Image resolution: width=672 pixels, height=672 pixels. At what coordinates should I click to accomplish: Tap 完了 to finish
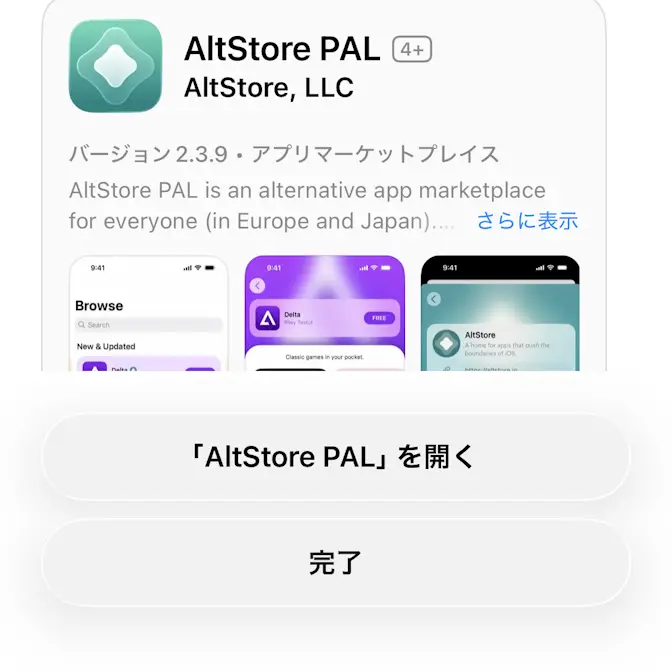pyautogui.click(x=335, y=563)
